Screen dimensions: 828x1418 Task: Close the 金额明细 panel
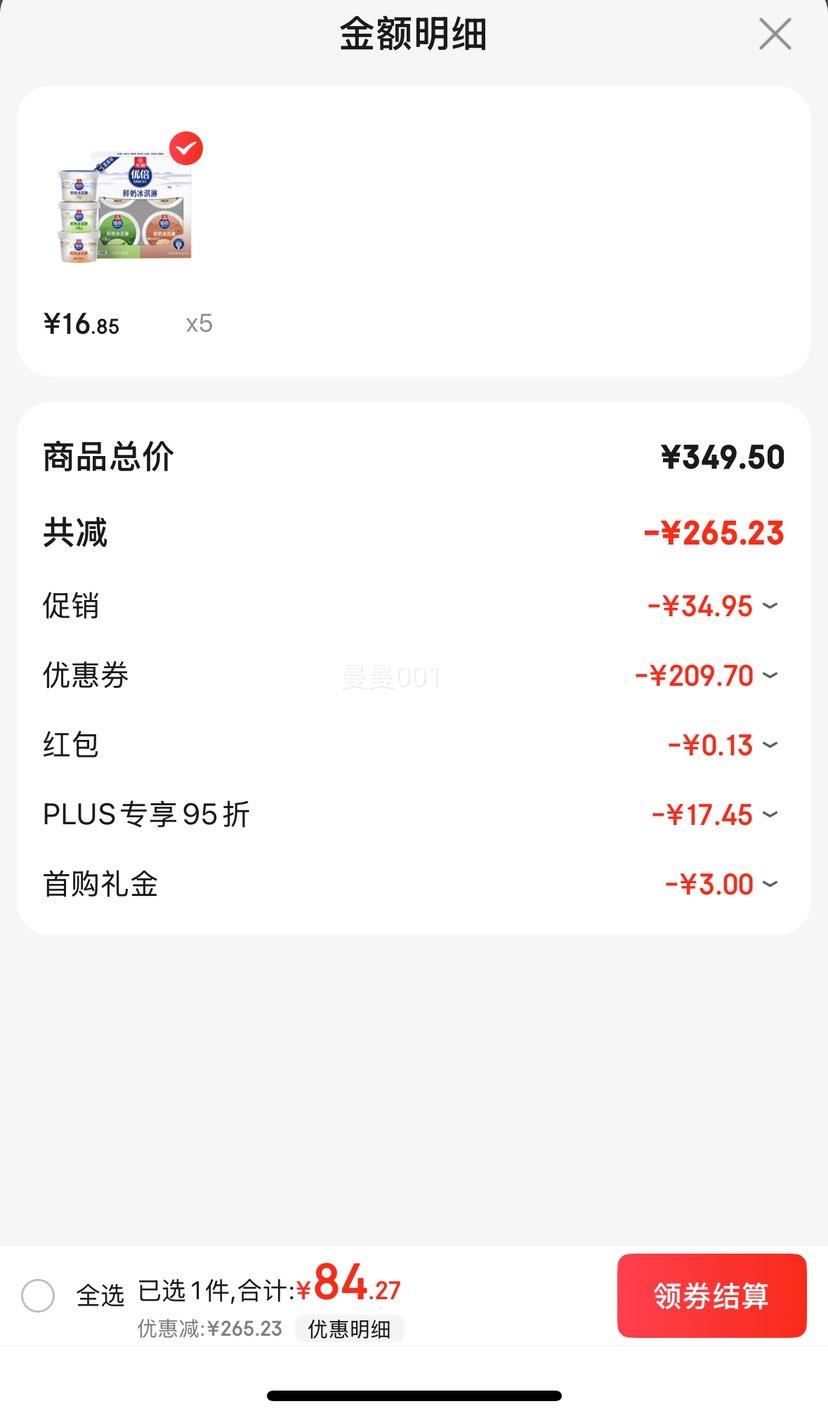(x=775, y=34)
